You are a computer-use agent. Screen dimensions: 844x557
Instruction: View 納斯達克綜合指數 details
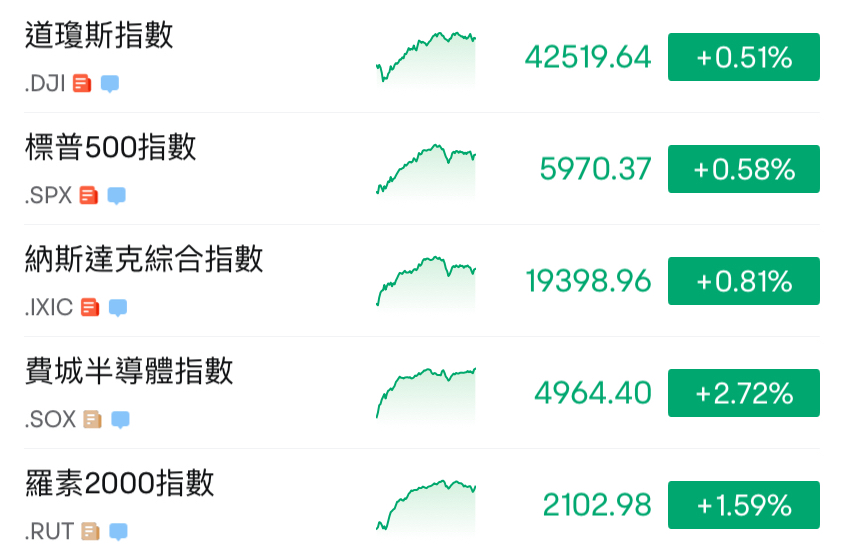(x=144, y=260)
